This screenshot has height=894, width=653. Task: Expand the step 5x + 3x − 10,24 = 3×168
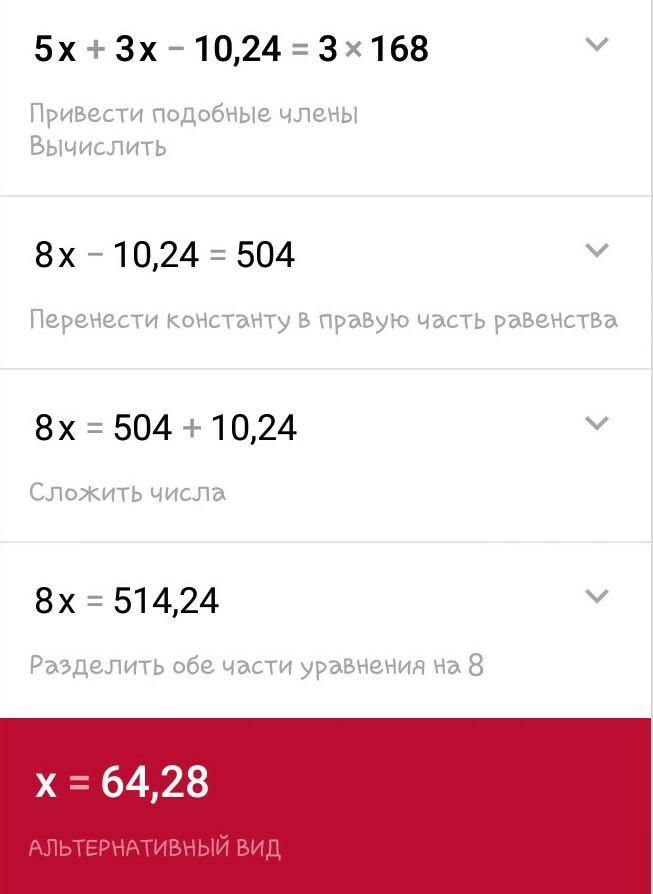[596, 45]
